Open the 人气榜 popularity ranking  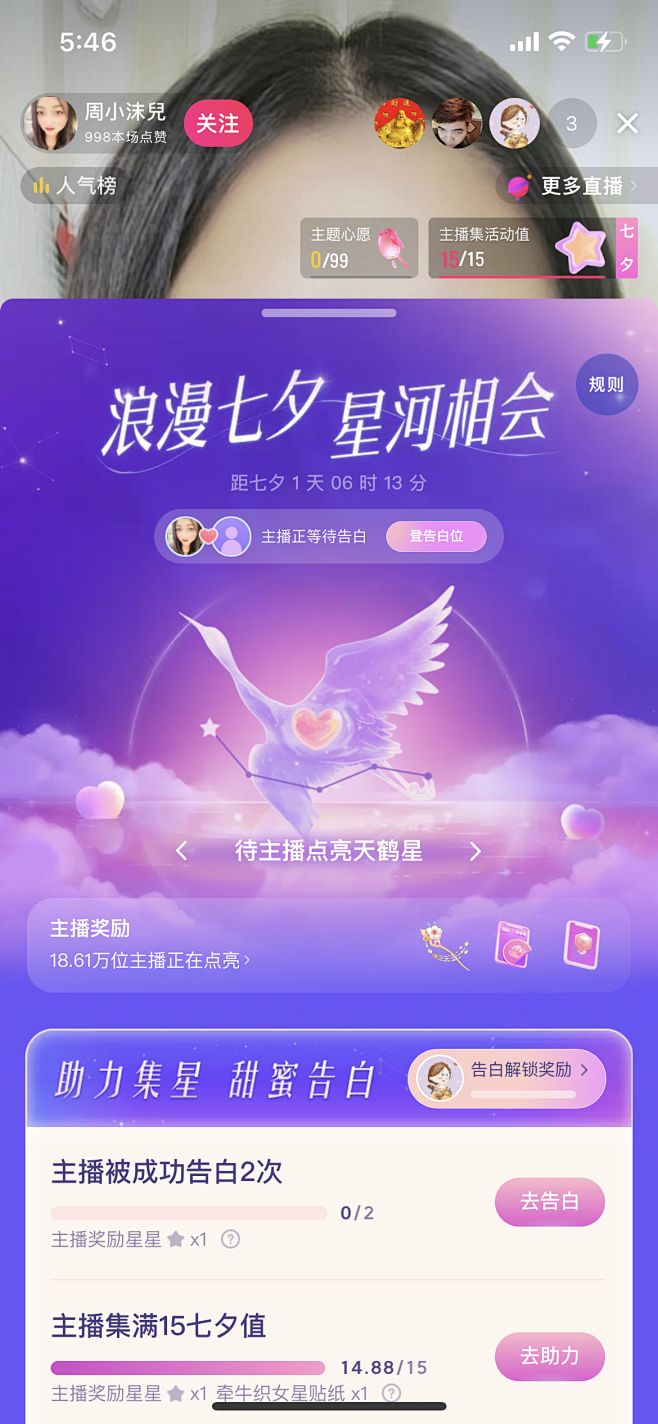pos(75,186)
